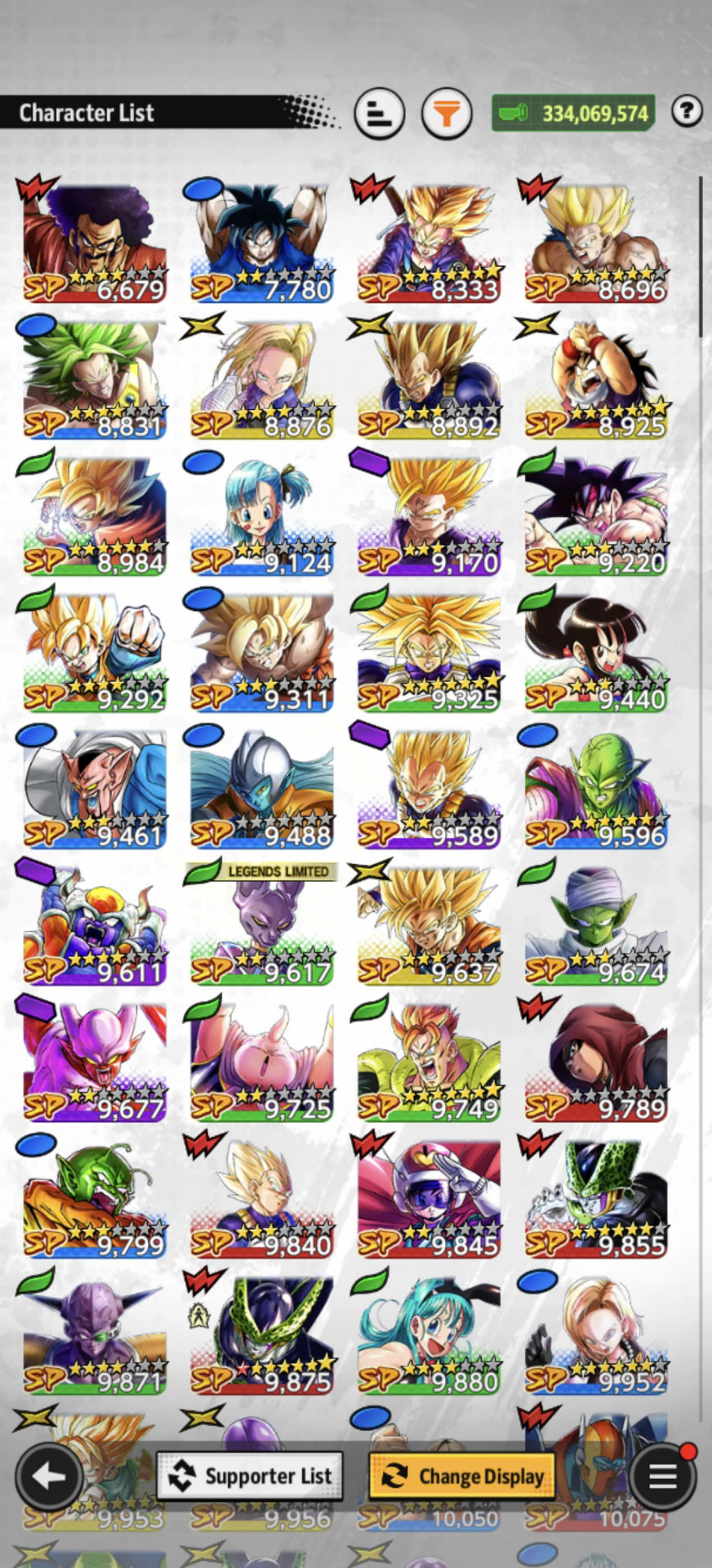This screenshot has height=1568, width=712.
Task: Tap the Change Display button
Action: 462,1476
